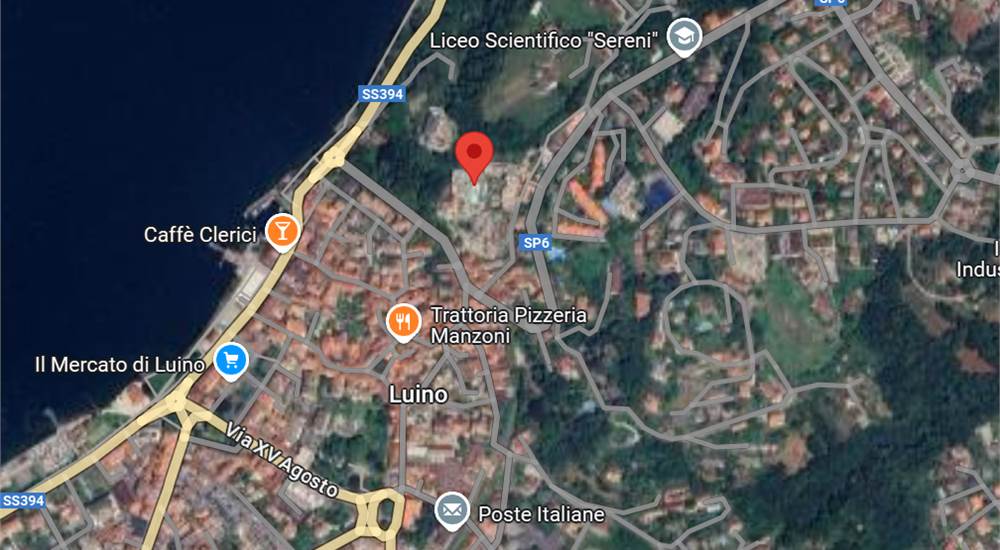
Task: Select the Caffè Clerici bar marker
Action: tap(283, 231)
